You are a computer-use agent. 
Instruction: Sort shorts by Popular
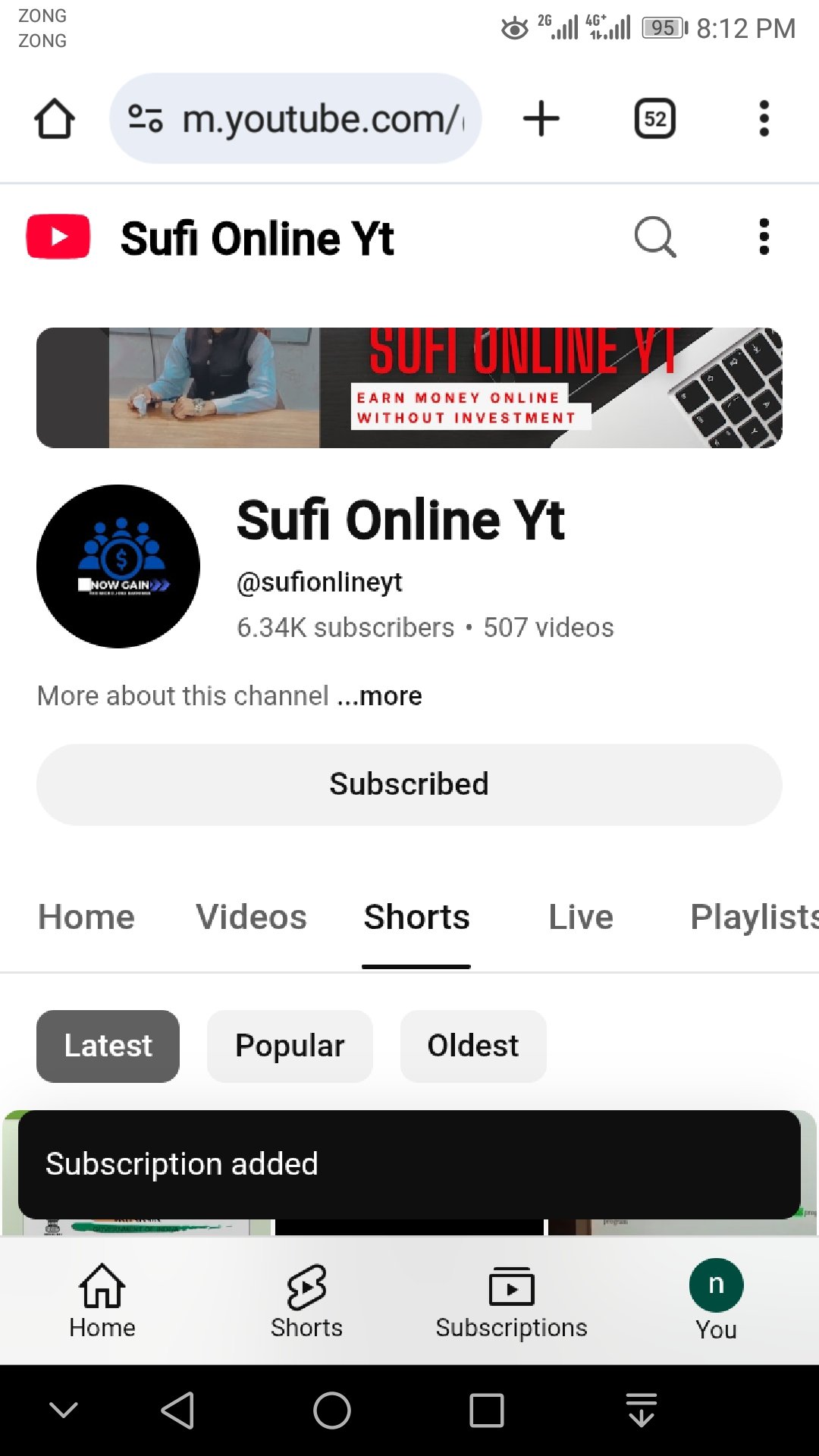(x=290, y=1046)
